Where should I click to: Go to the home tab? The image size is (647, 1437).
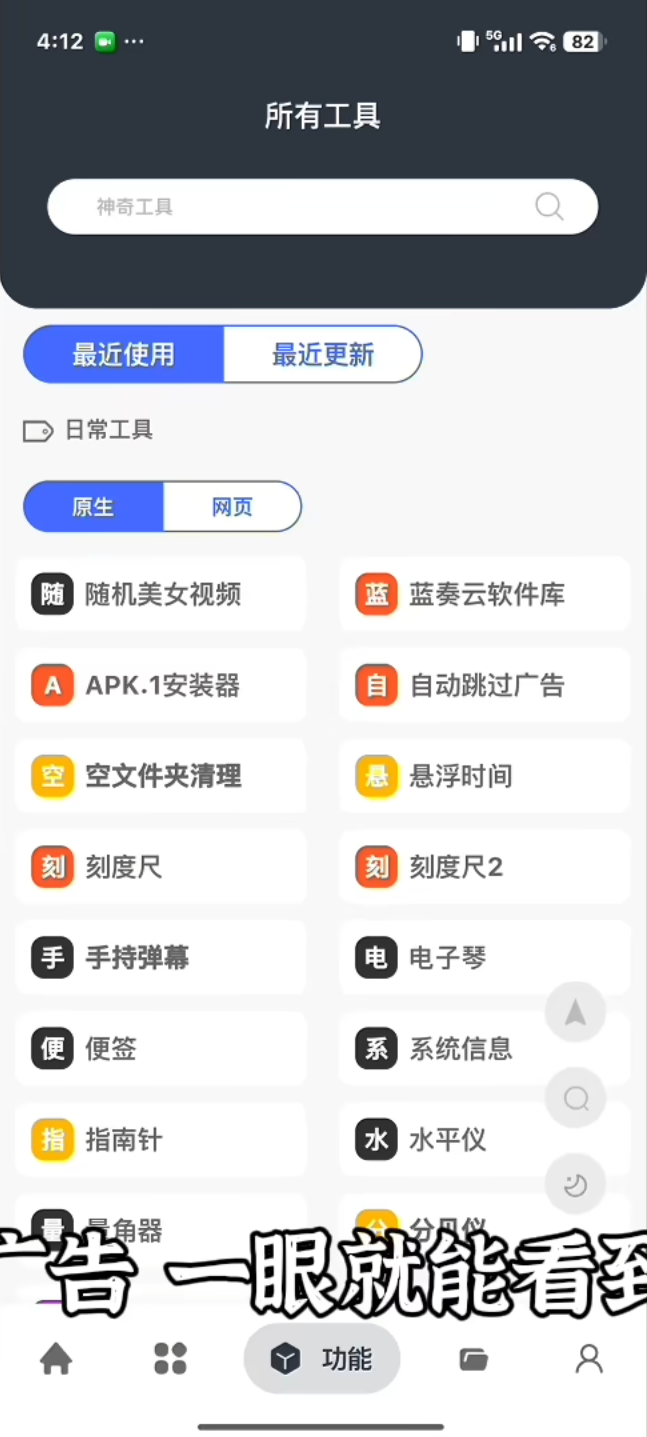[x=56, y=1359]
